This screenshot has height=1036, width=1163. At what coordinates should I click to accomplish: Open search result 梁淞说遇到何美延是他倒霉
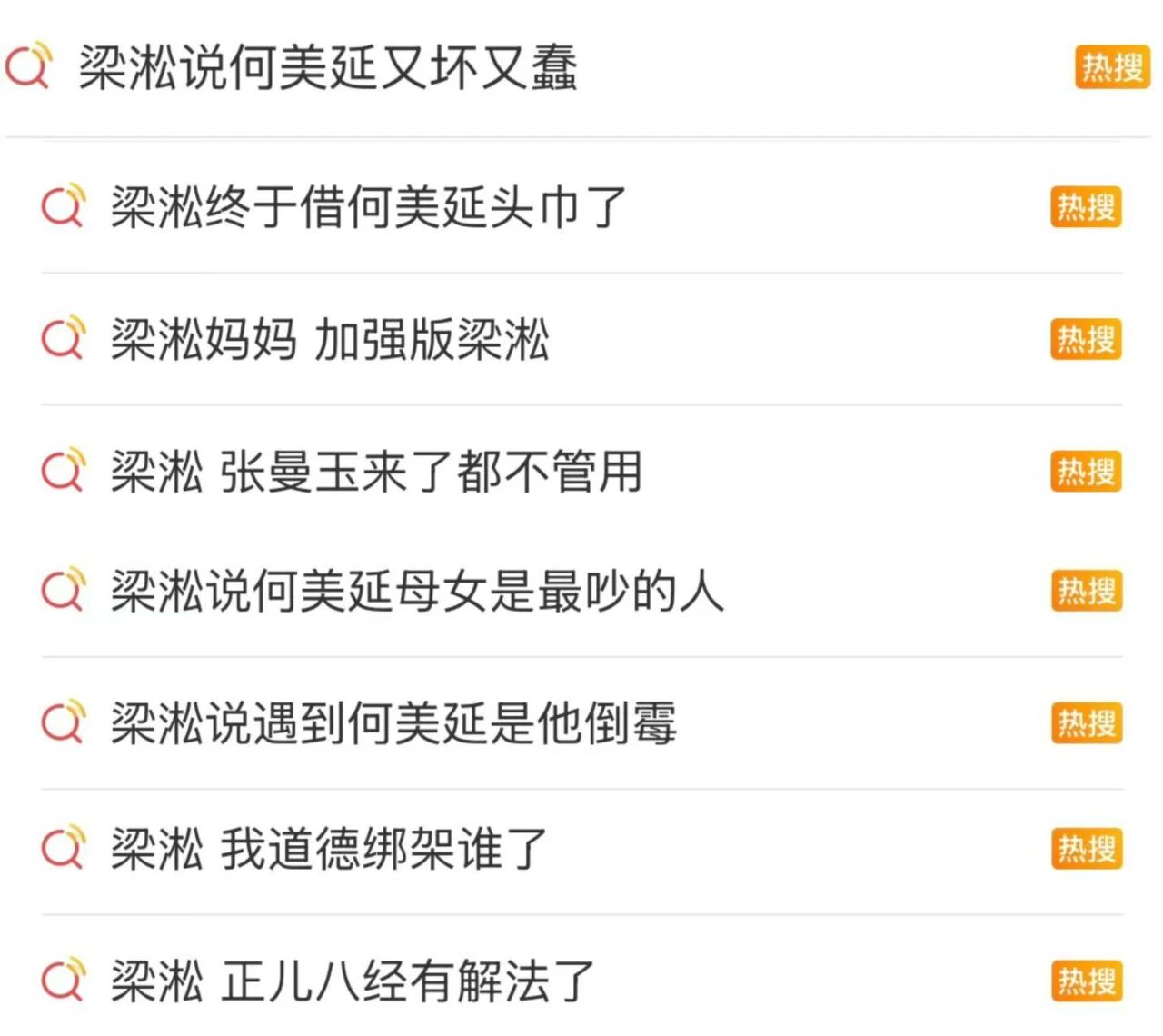pyautogui.click(x=393, y=724)
